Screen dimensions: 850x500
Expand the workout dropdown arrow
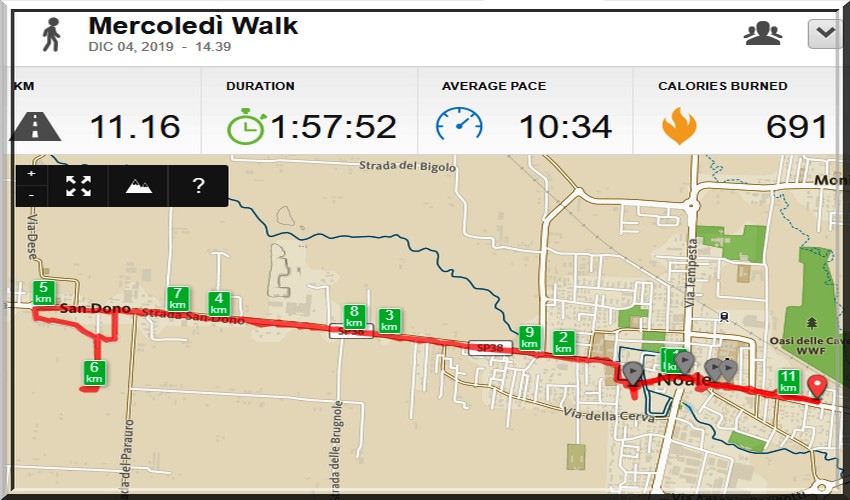[826, 33]
